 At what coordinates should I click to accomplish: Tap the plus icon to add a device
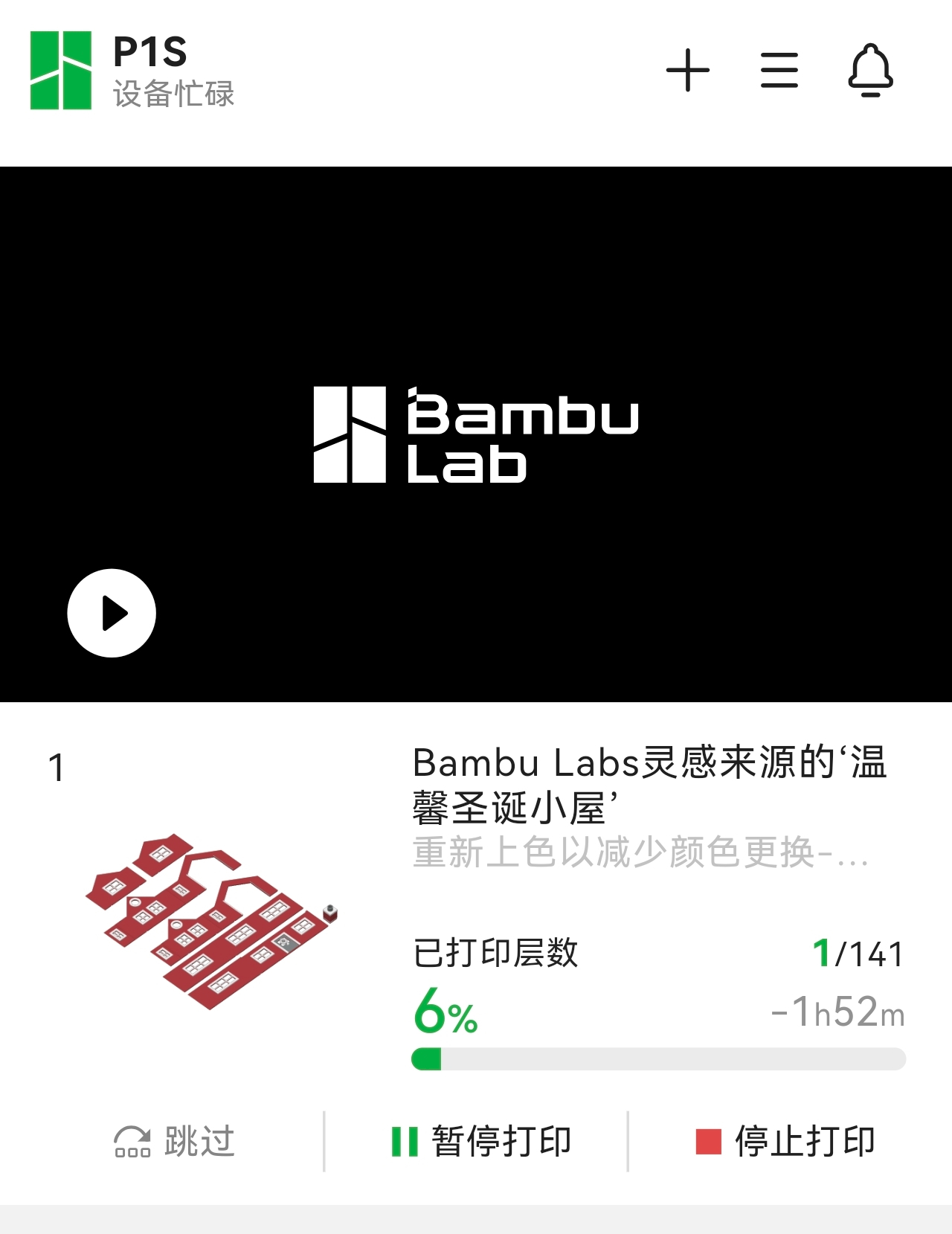687,71
